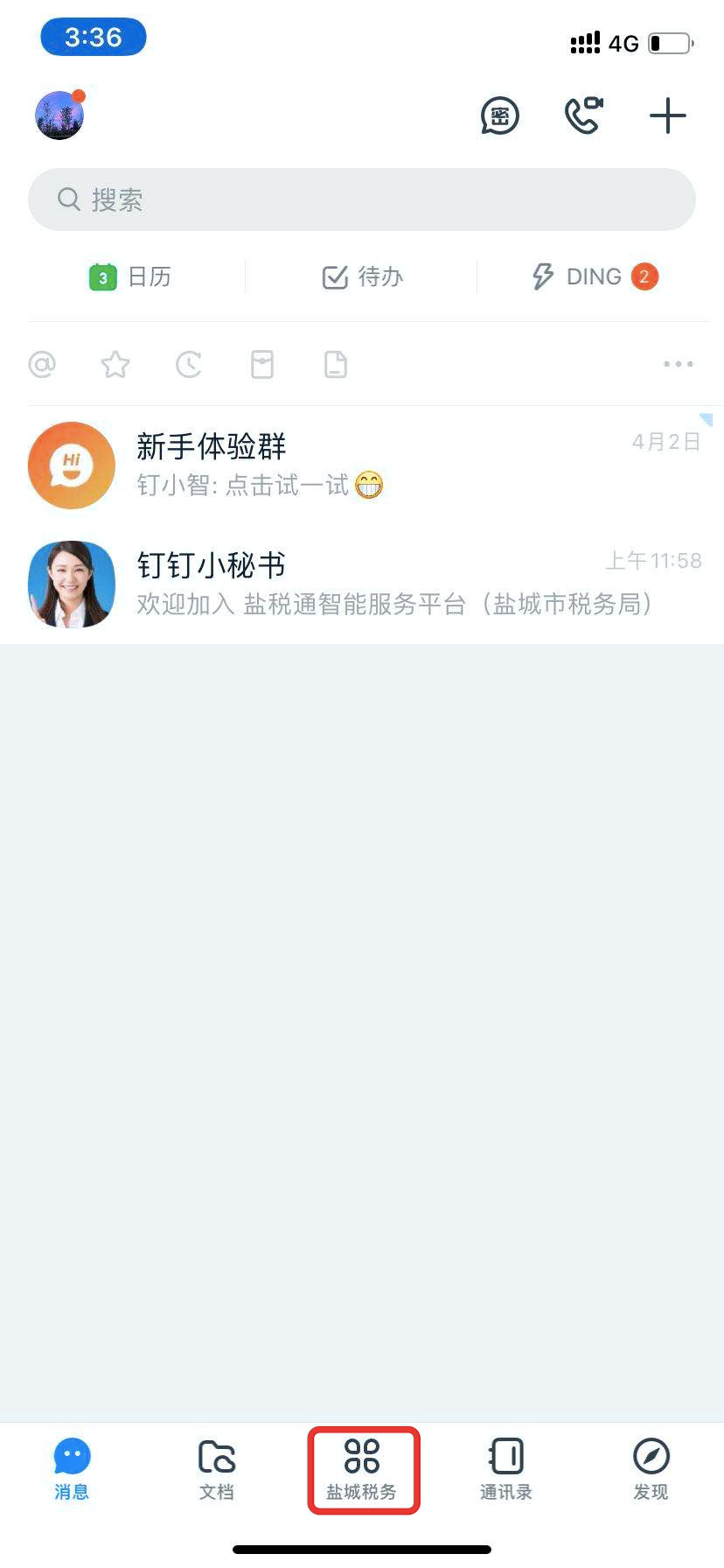Viewport: 724px width, 1568px height.
Task: Open the secret chat icon
Action: coord(499,115)
